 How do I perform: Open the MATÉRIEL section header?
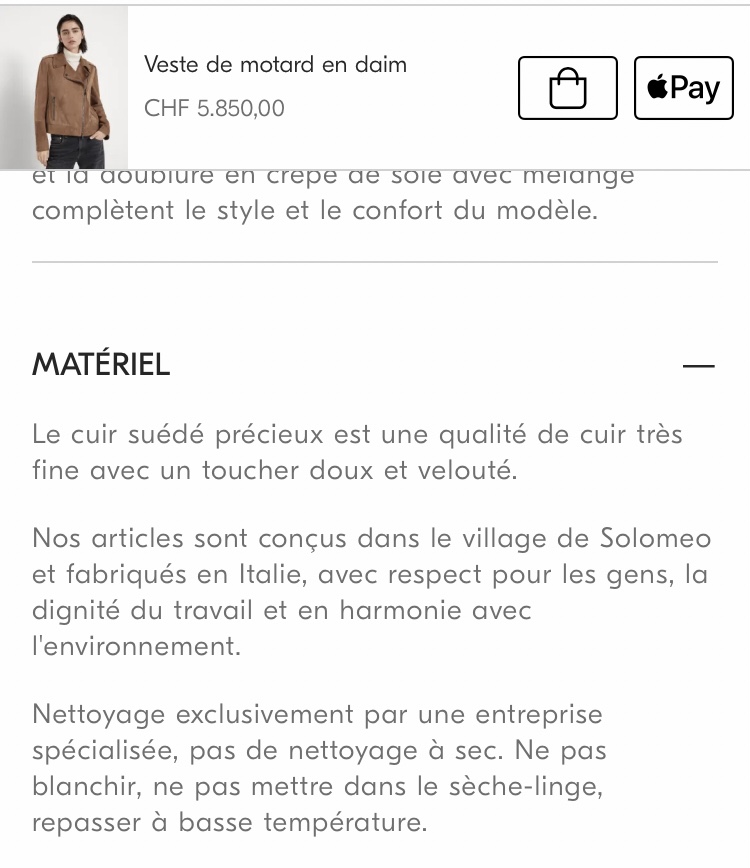(x=101, y=366)
